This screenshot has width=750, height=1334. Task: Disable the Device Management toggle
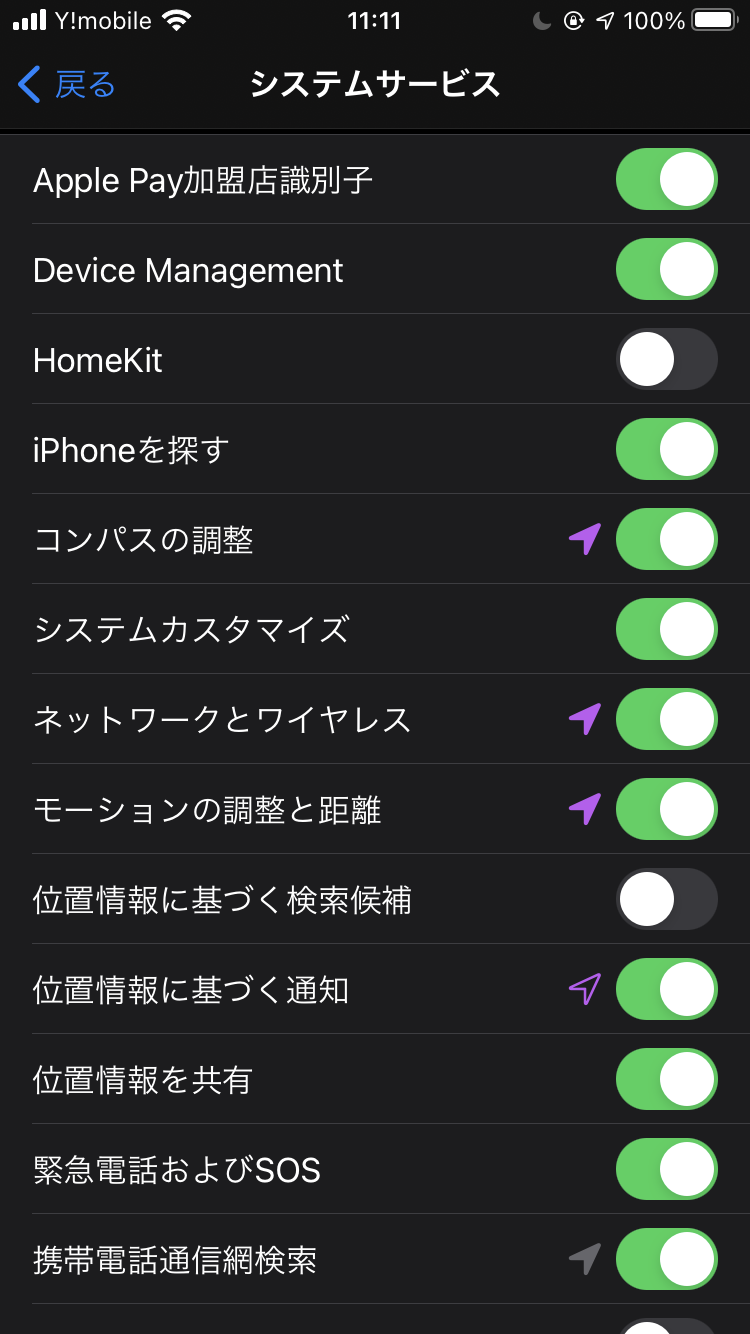(666, 270)
